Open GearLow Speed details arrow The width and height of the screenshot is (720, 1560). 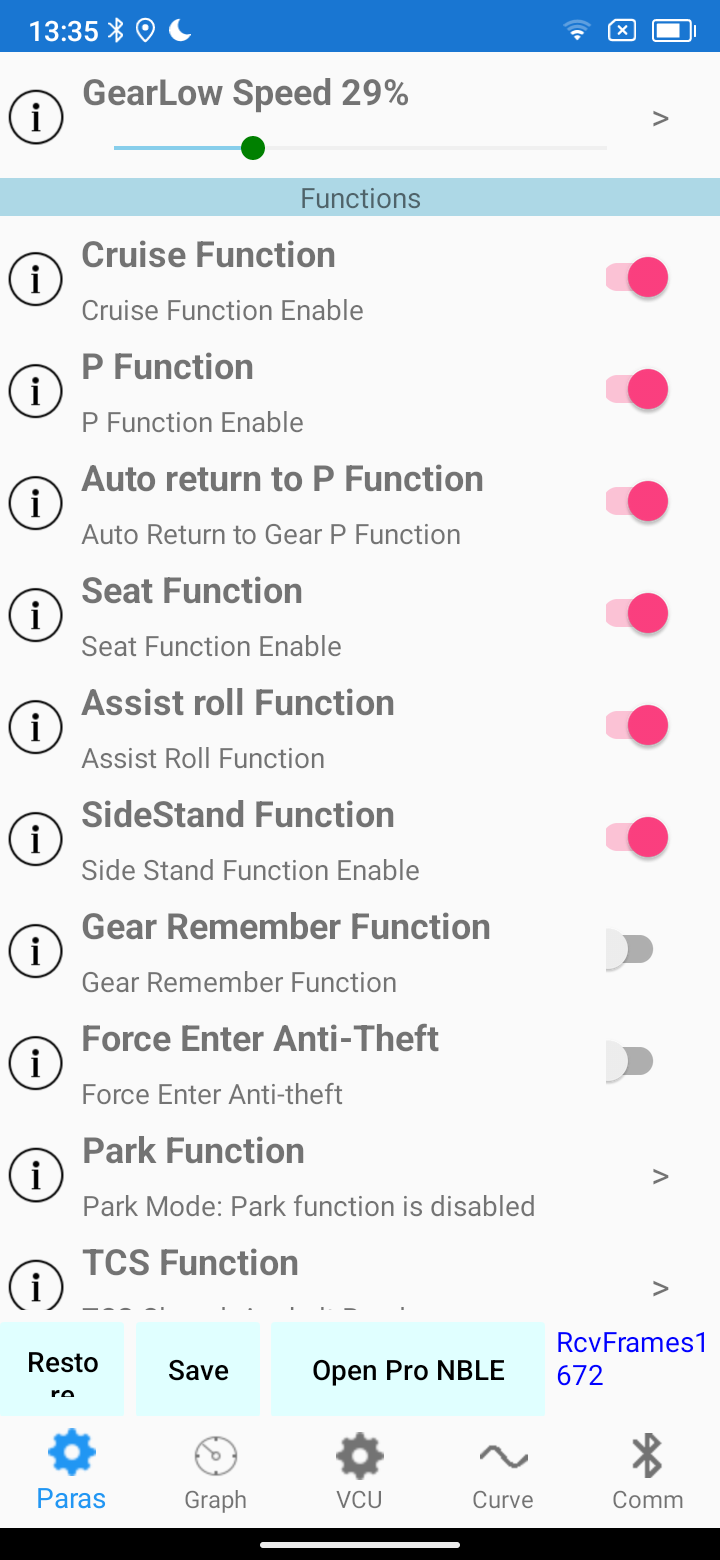coord(660,118)
